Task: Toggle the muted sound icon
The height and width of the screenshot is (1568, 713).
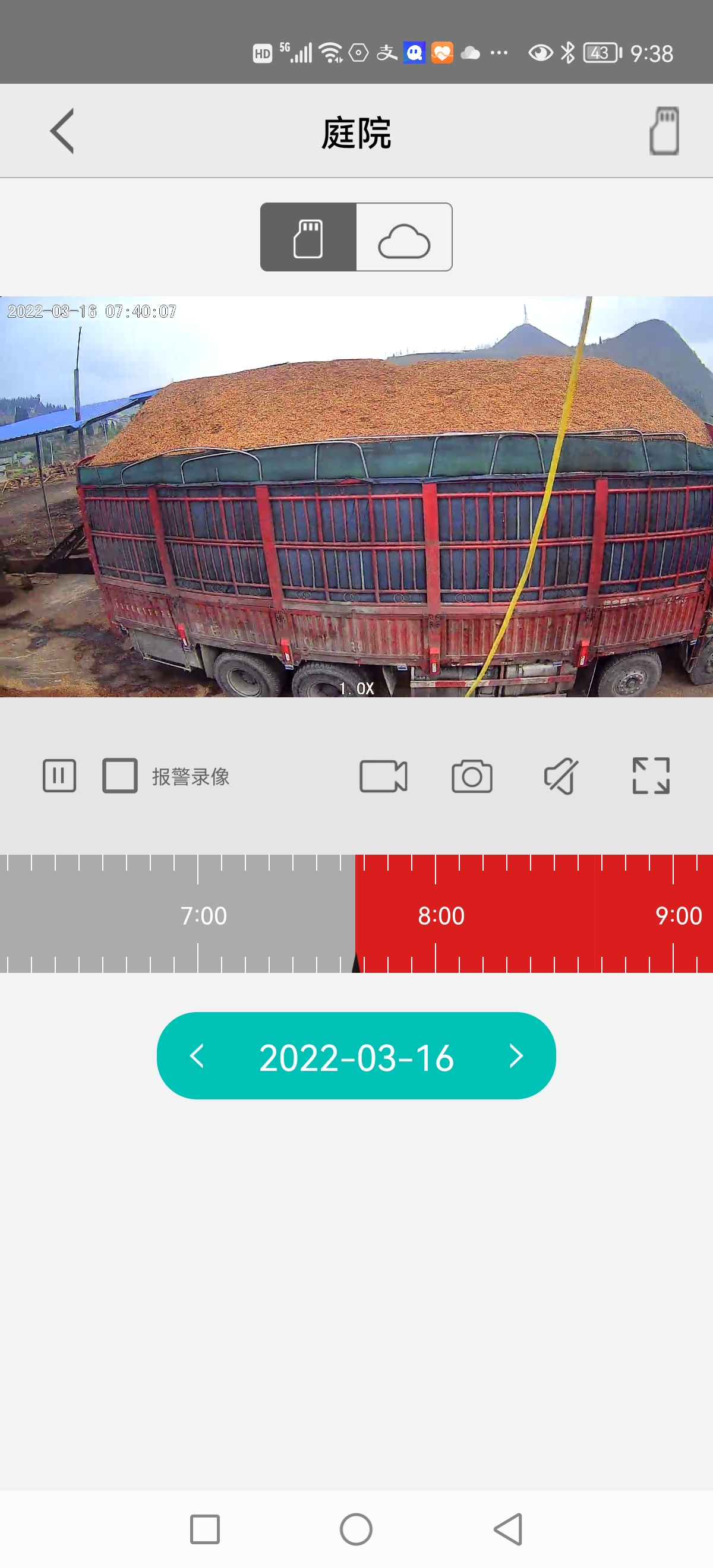Action: pos(561,776)
